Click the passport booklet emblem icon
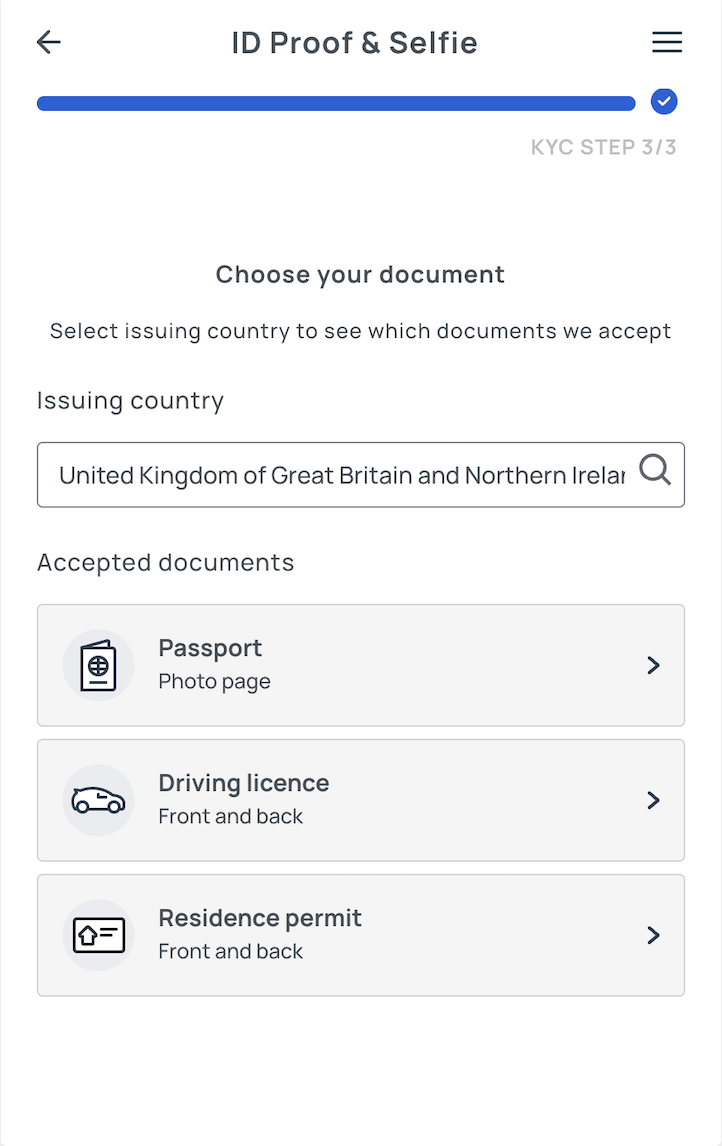Screen dimensions: 722x1146 (x=98, y=664)
